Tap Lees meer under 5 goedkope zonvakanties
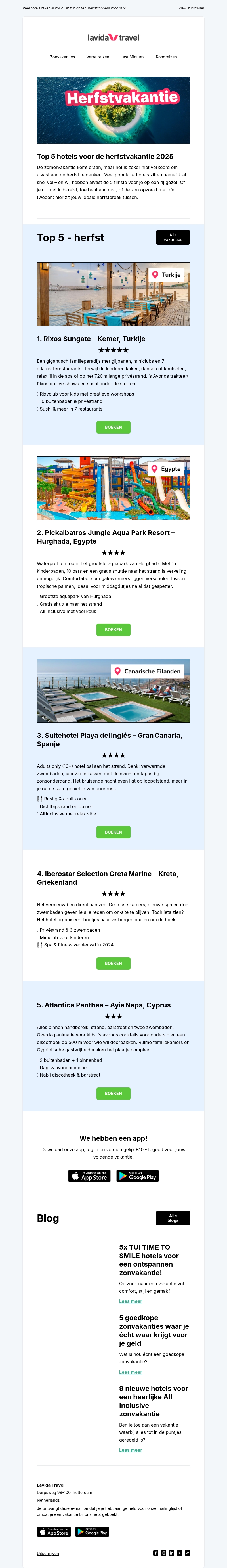 click(x=130, y=1372)
